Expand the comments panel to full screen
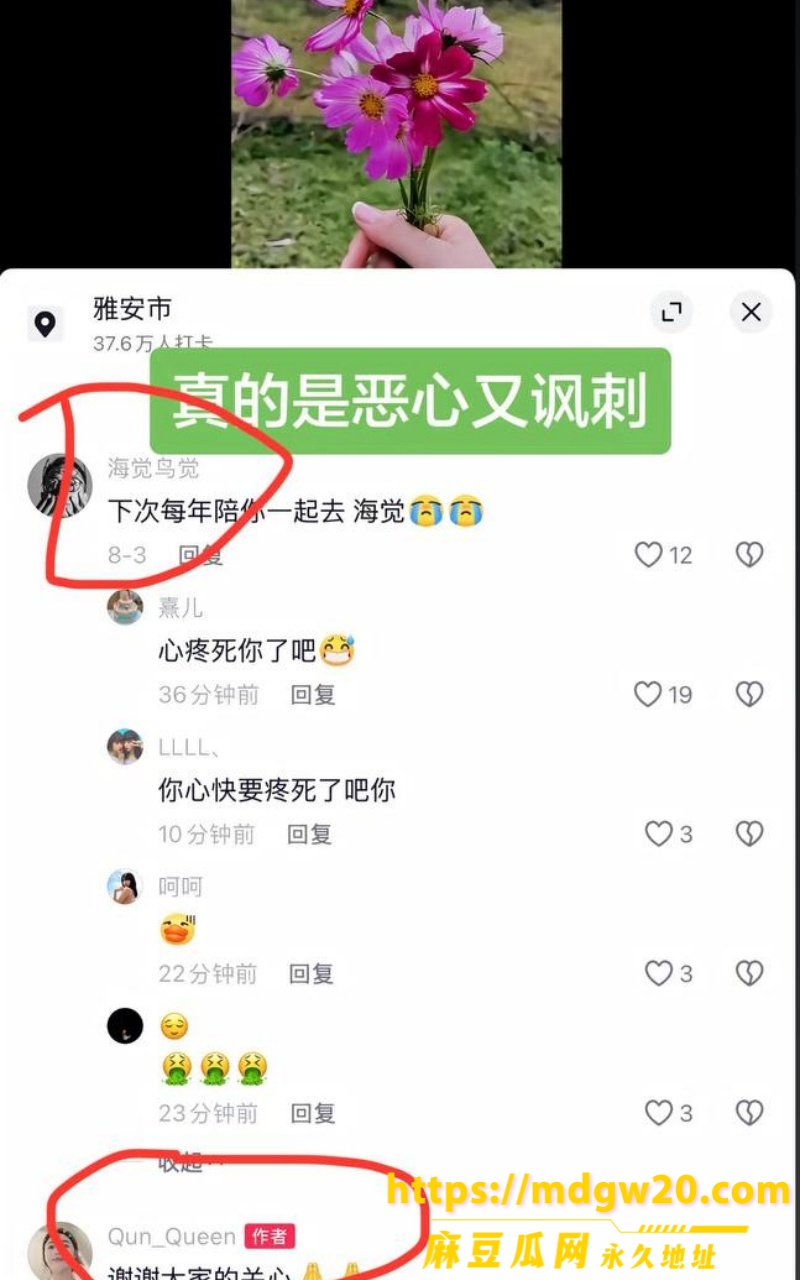 672,313
